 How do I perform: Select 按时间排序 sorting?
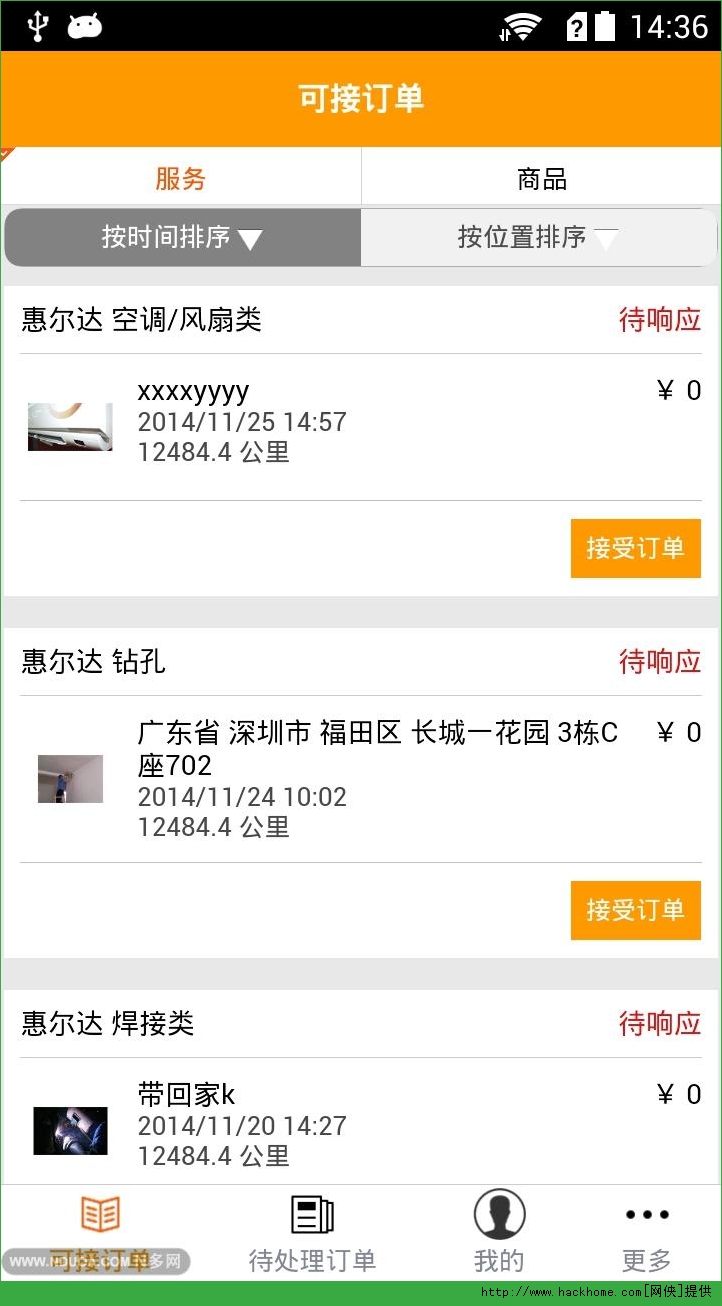click(x=182, y=237)
